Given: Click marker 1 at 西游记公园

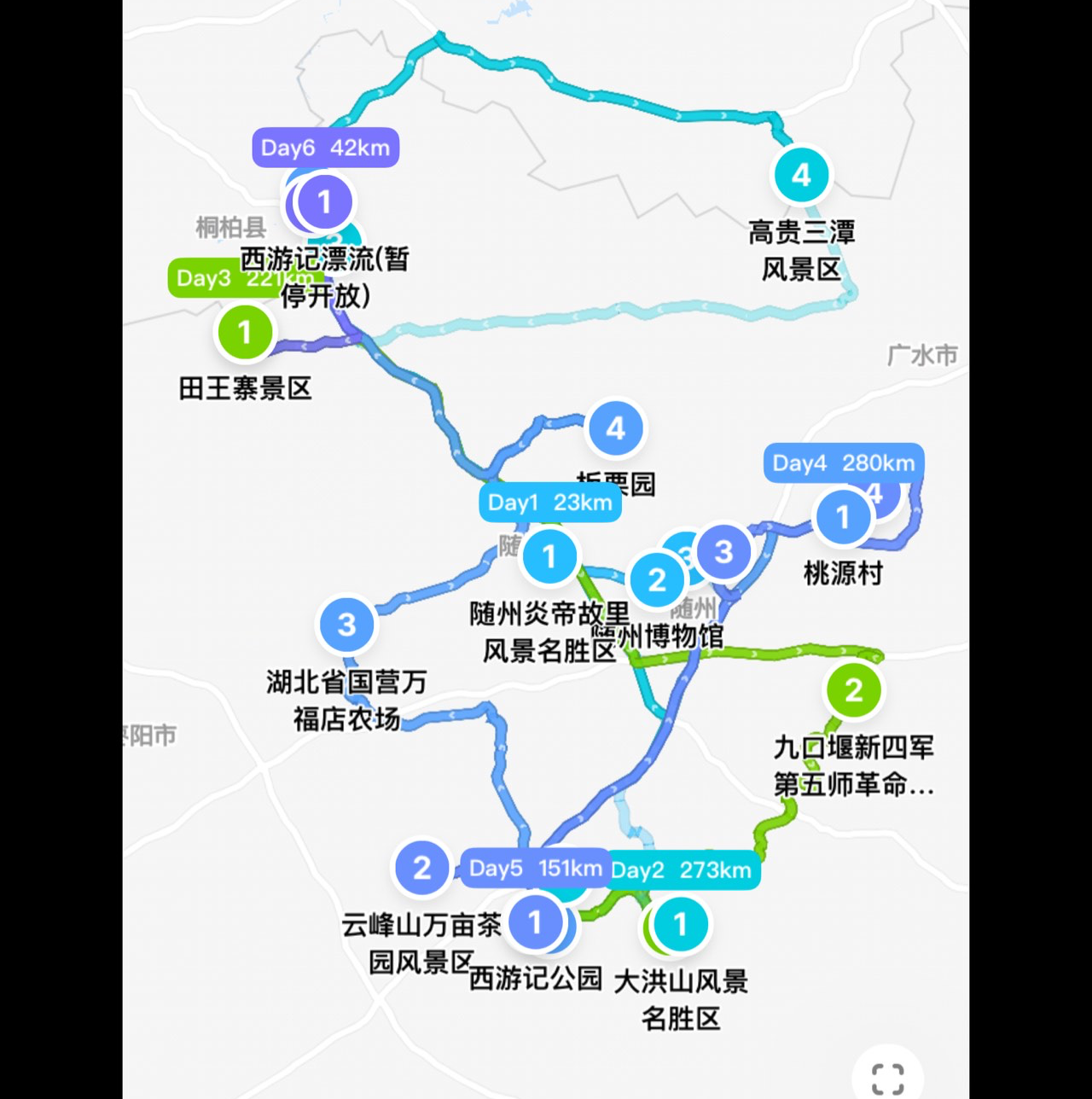Looking at the screenshot, I should (x=536, y=922).
